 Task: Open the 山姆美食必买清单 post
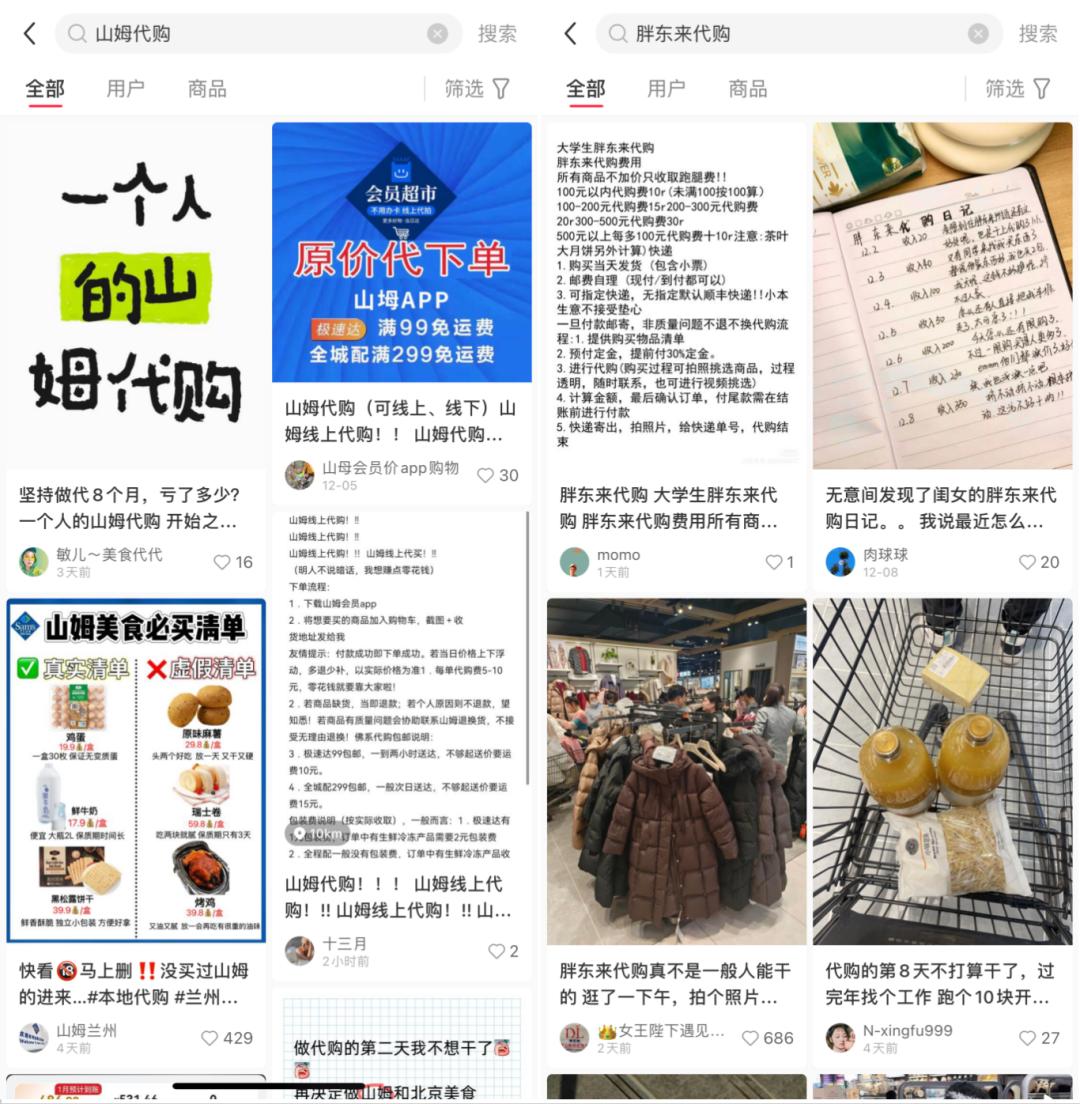[x=136, y=770]
